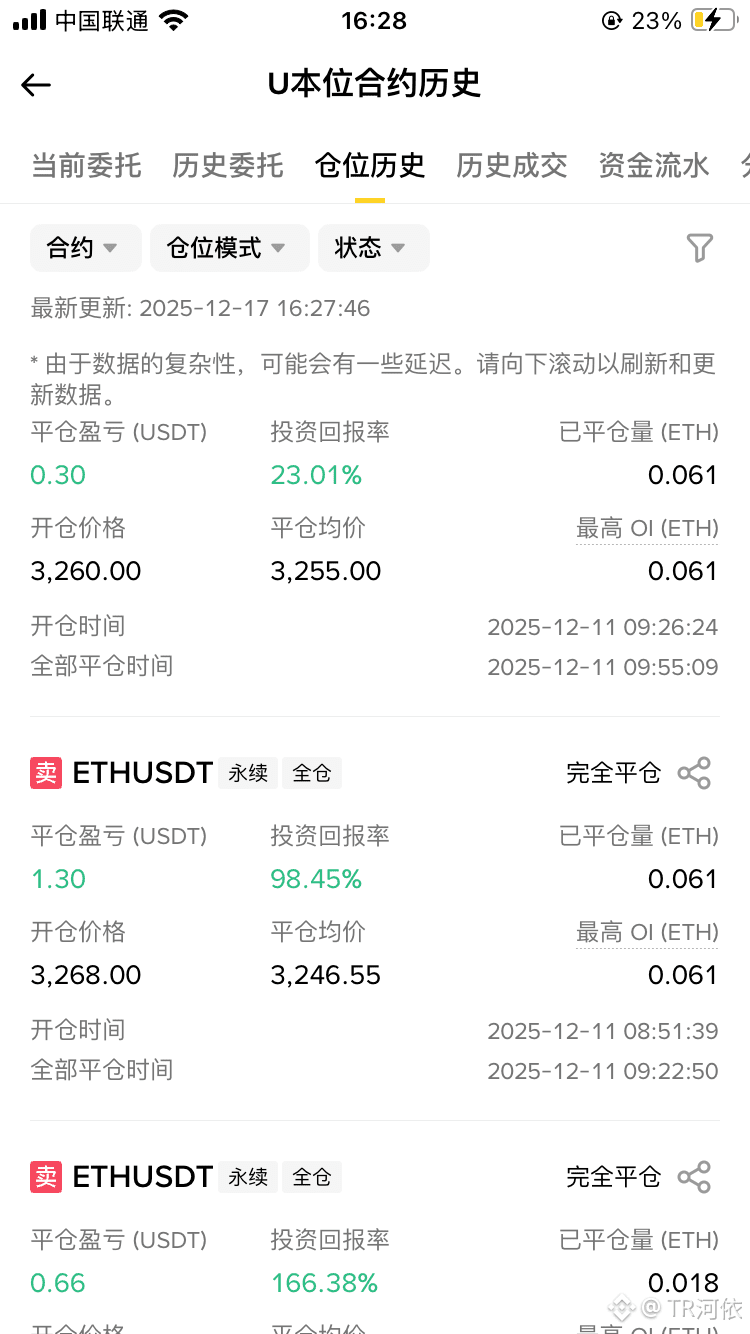The image size is (750, 1334).
Task: Share the ETHUSDT position with 98.45% return
Action: [x=694, y=773]
